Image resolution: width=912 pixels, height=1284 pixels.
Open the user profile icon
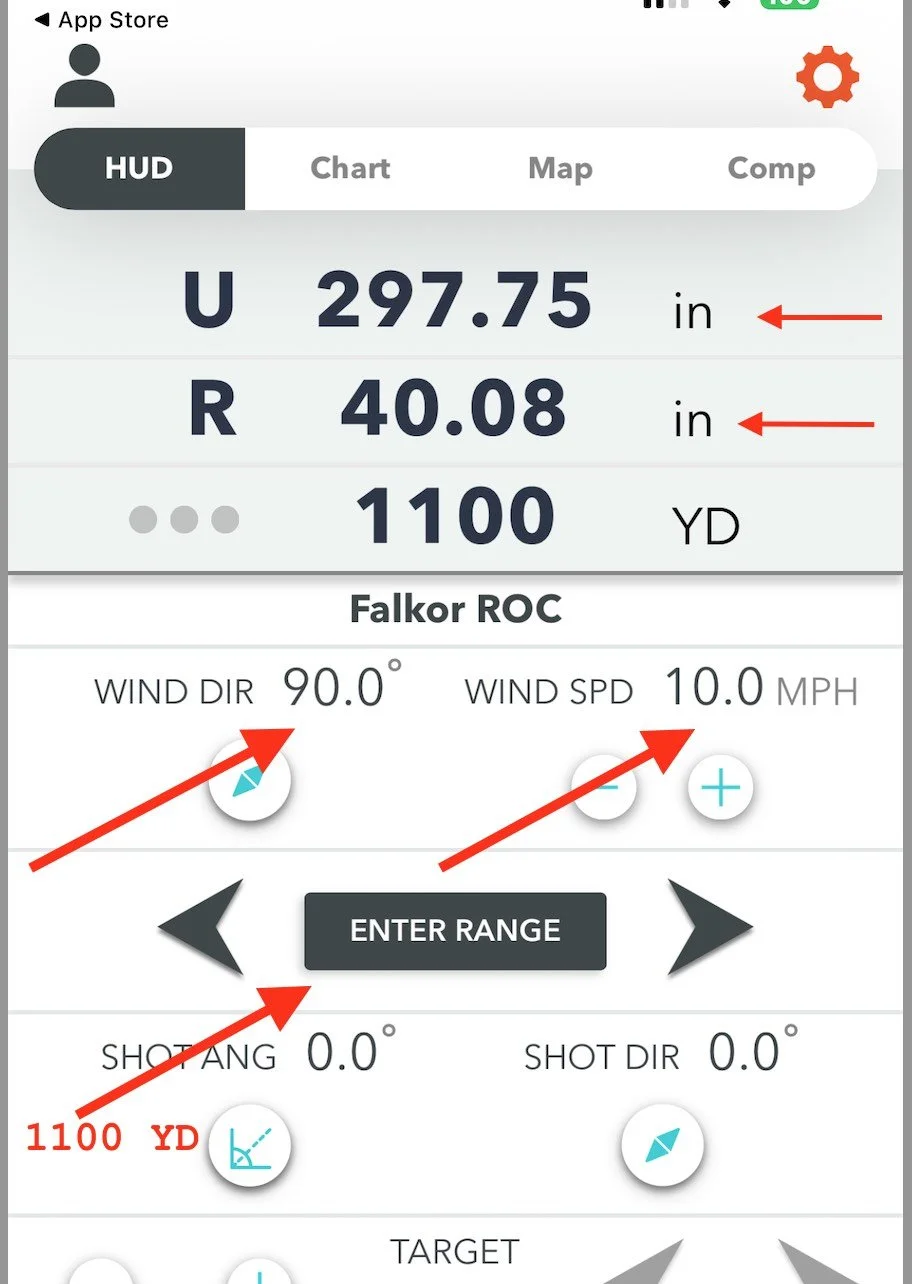(84, 78)
